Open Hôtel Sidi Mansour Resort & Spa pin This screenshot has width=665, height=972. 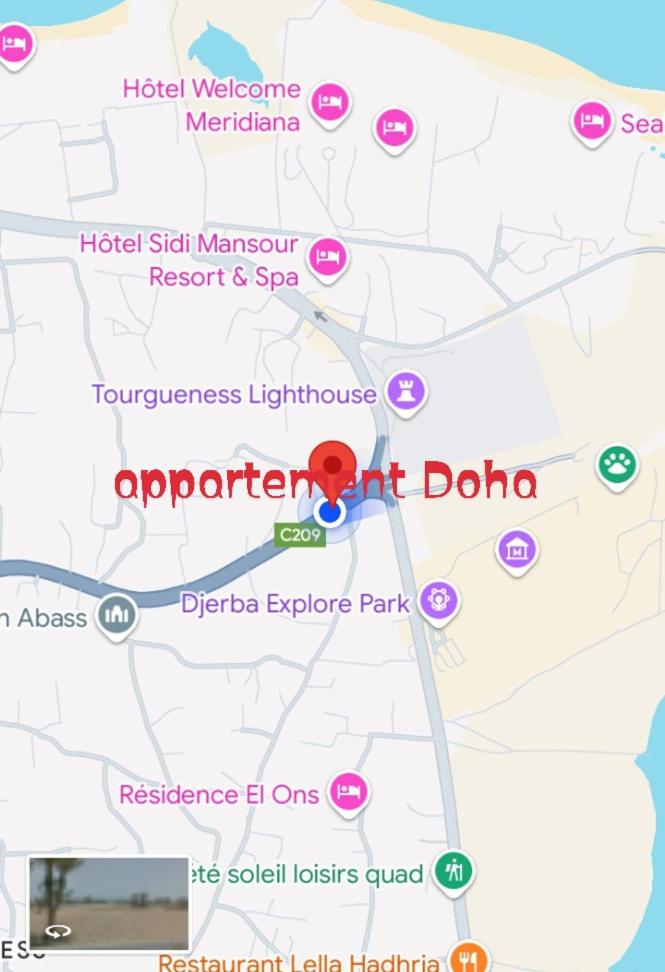pyautogui.click(x=327, y=258)
